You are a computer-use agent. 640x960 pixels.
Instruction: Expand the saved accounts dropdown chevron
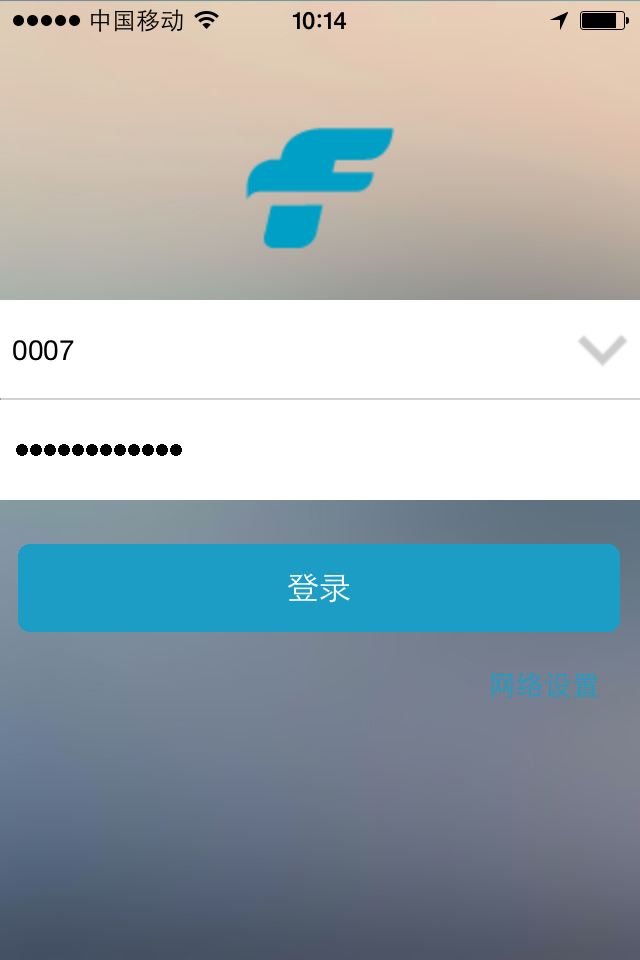pos(602,350)
